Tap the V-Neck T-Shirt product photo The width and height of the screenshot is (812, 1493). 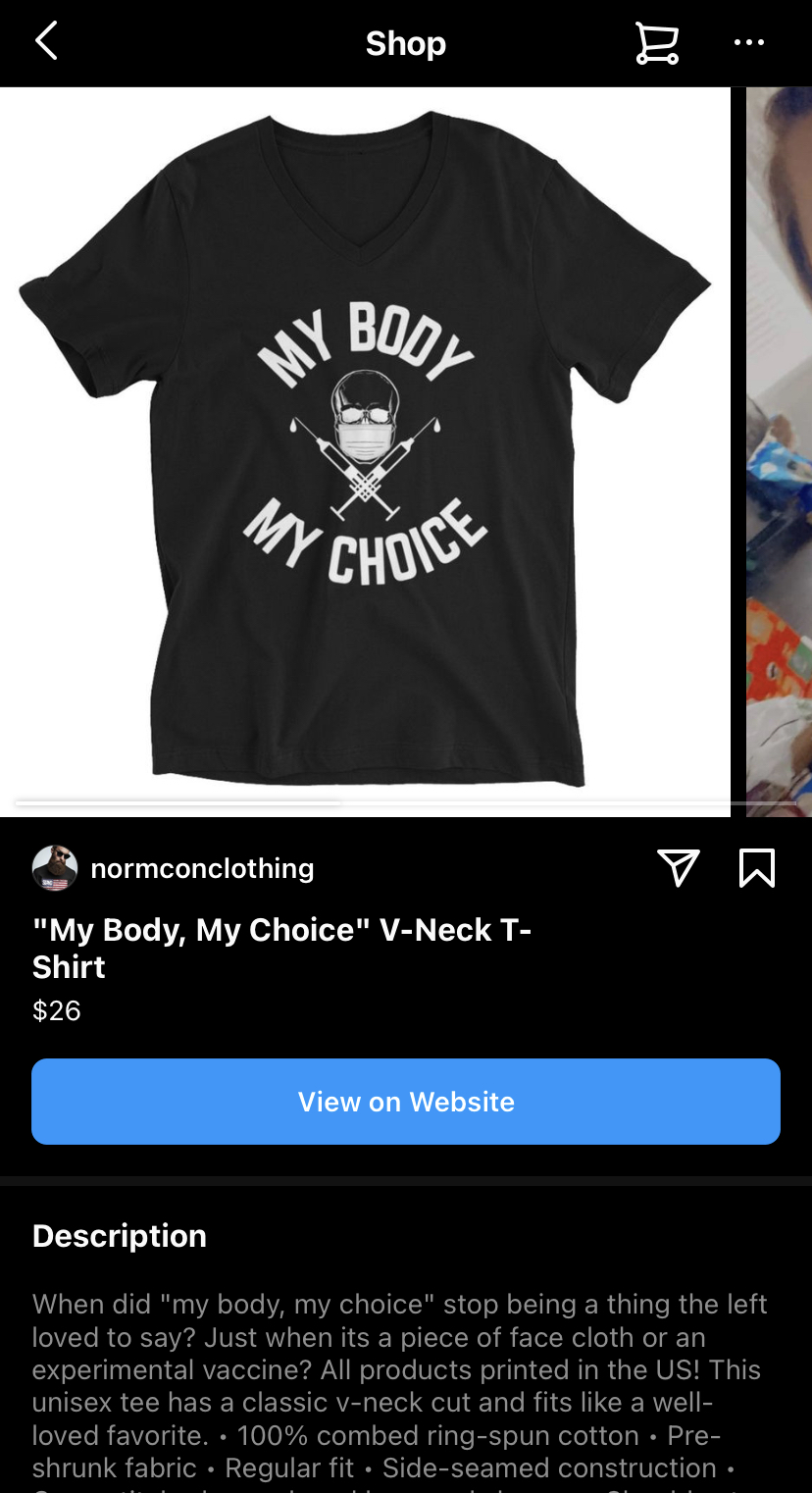point(365,441)
